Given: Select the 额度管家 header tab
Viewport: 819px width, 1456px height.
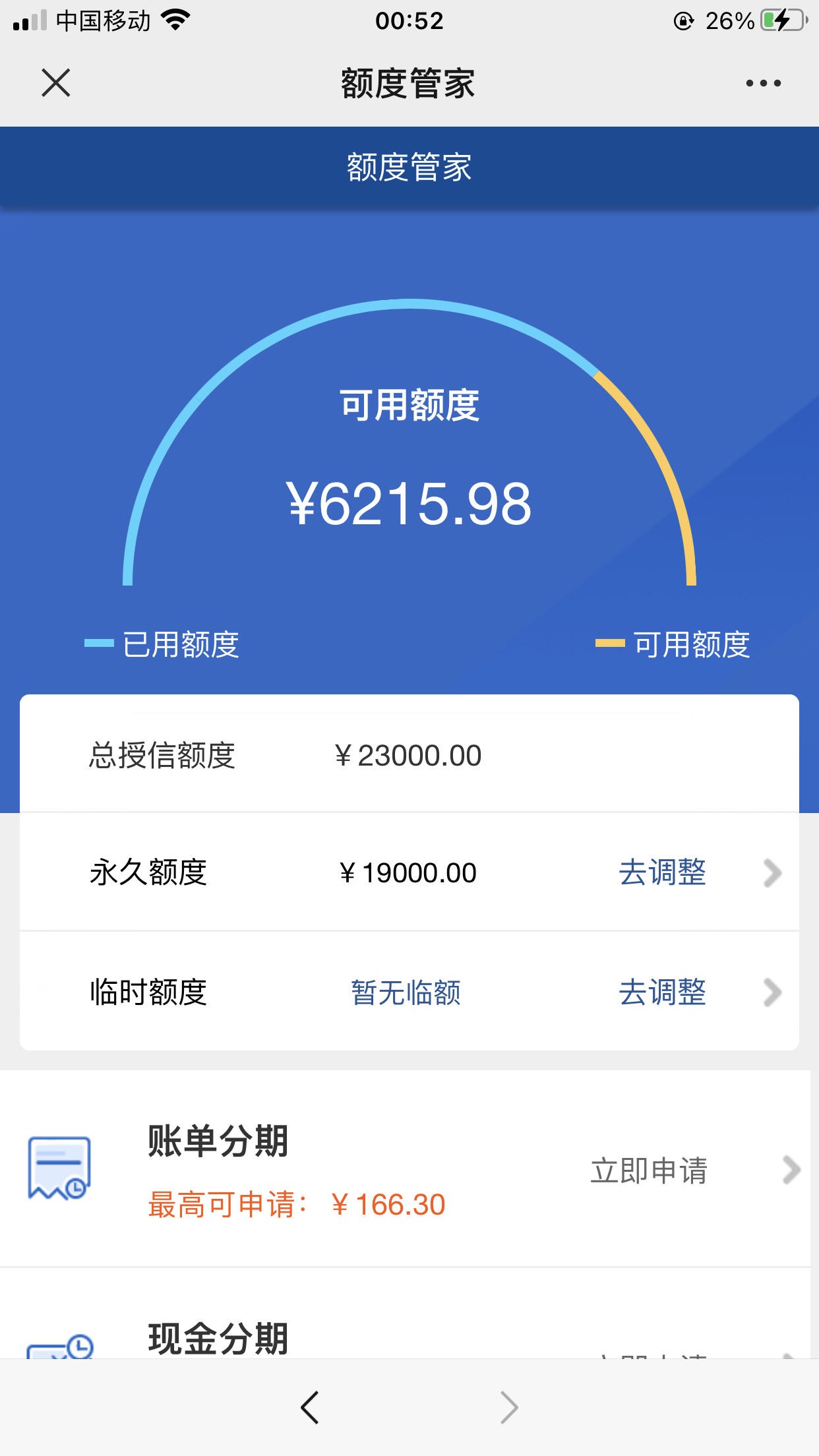Looking at the screenshot, I should (409, 167).
